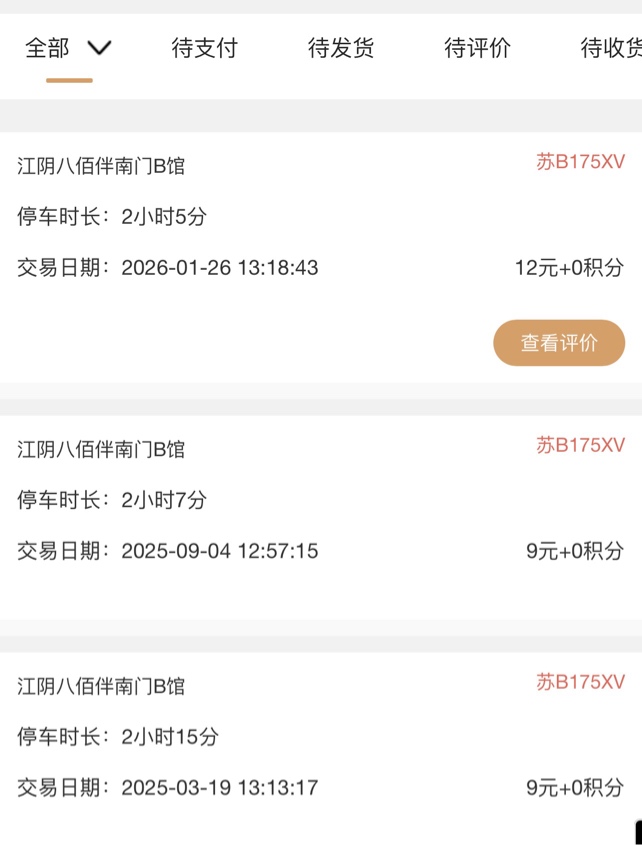Viewport: 642px width, 845px height.
Task: Tap the 查看评价 button
Action: pos(559,343)
